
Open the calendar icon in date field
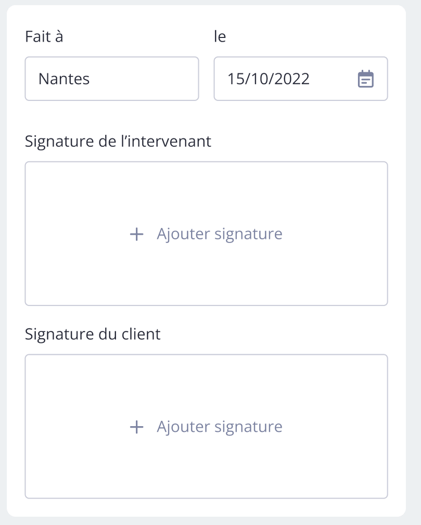click(x=365, y=79)
